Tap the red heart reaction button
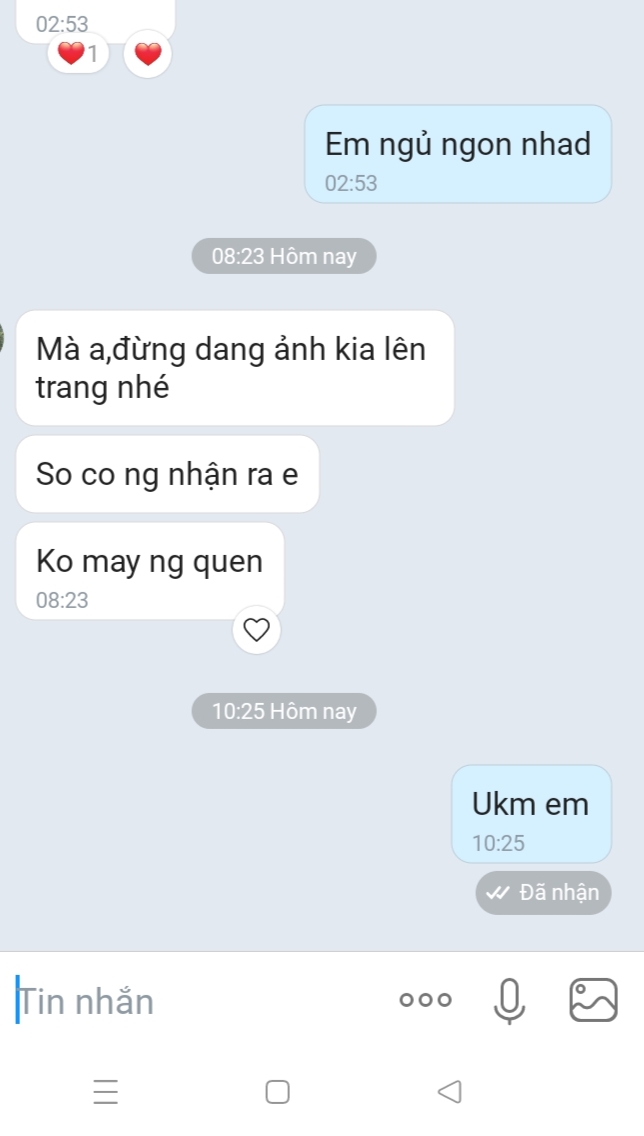Screen dimensions: 644x1136 coord(148,54)
